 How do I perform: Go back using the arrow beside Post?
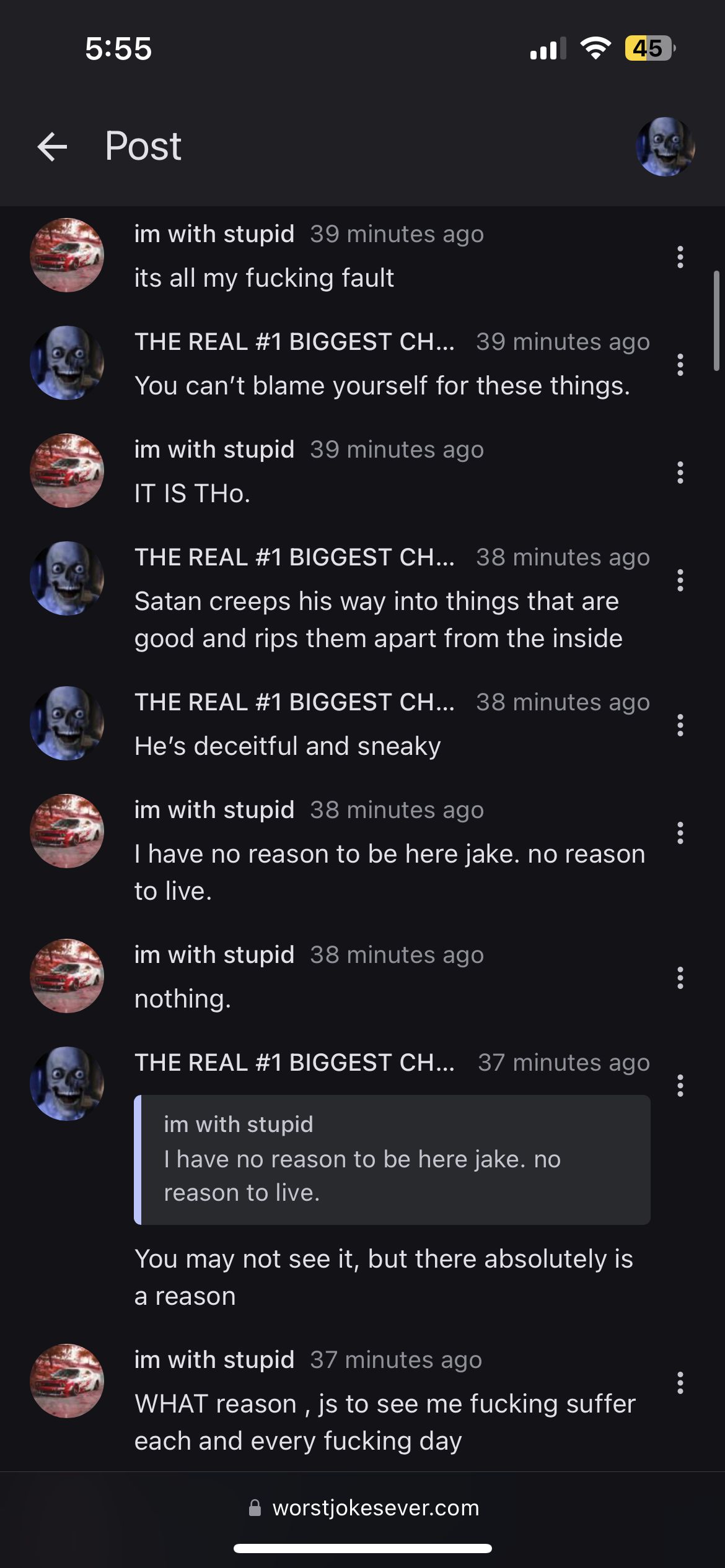(x=52, y=147)
